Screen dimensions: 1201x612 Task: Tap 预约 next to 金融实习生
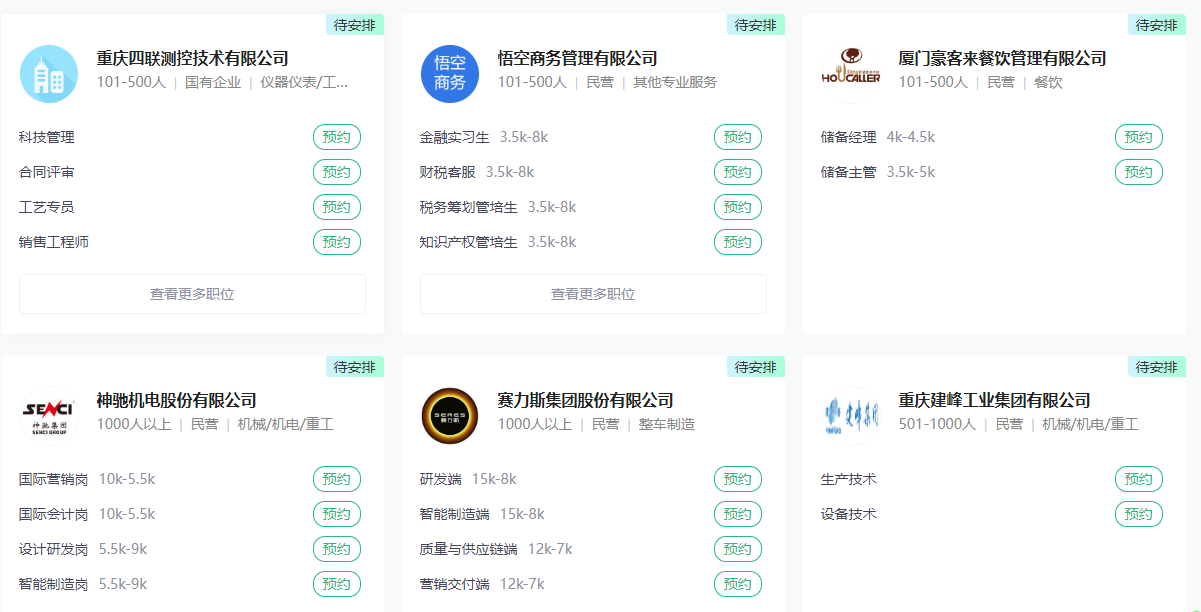[x=737, y=137]
